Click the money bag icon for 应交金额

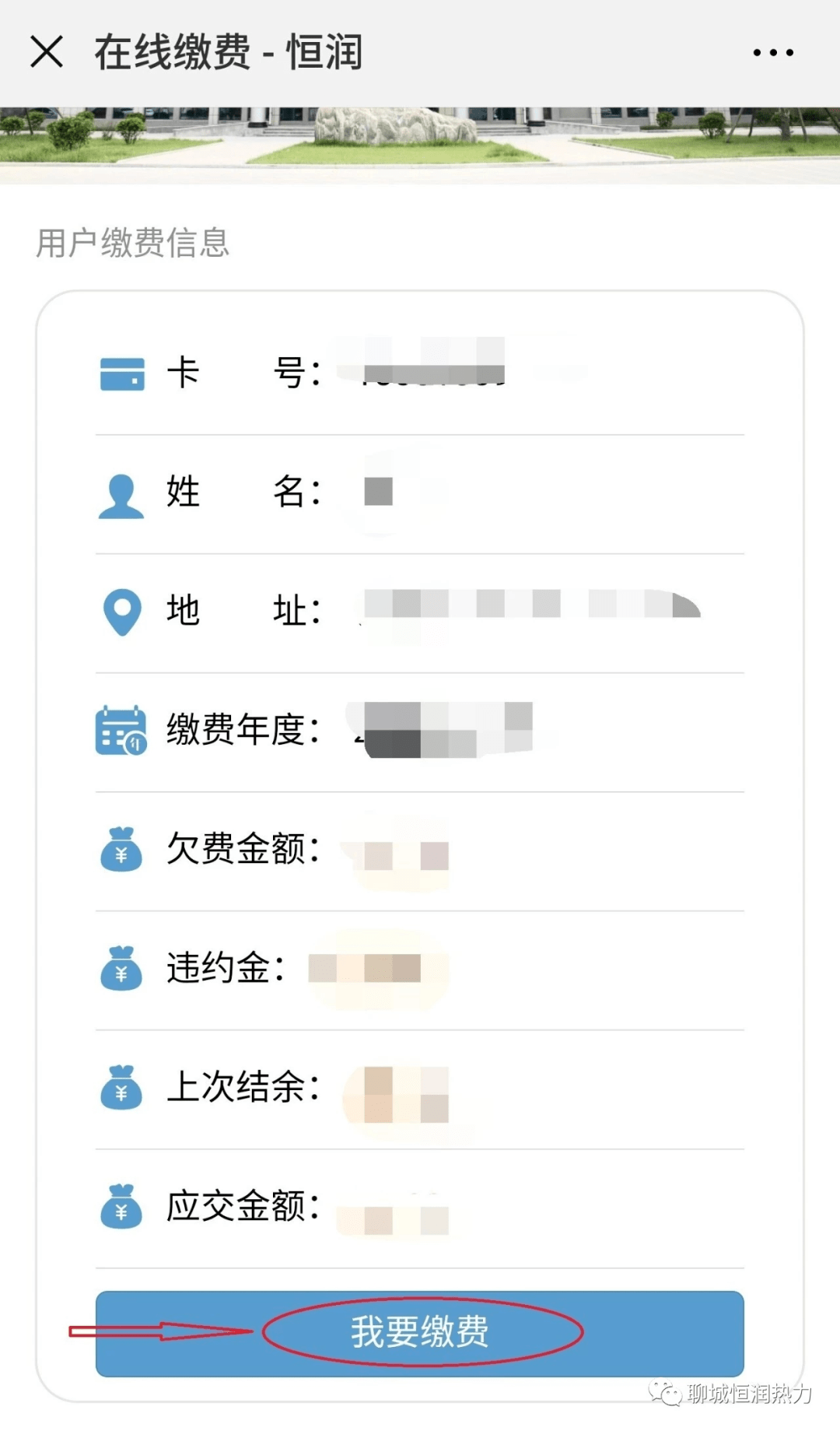(x=121, y=1205)
